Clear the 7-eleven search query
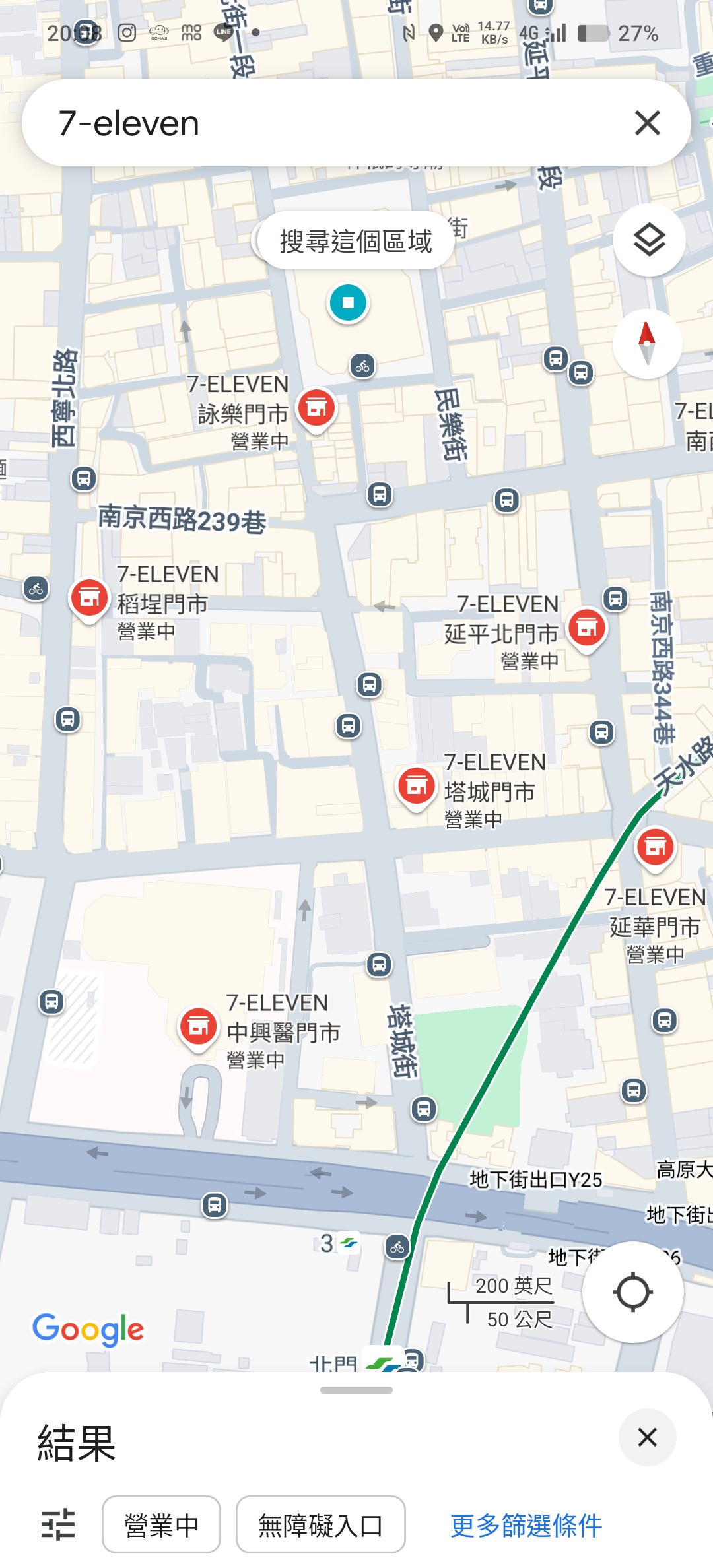713x1568 pixels. coord(647,123)
